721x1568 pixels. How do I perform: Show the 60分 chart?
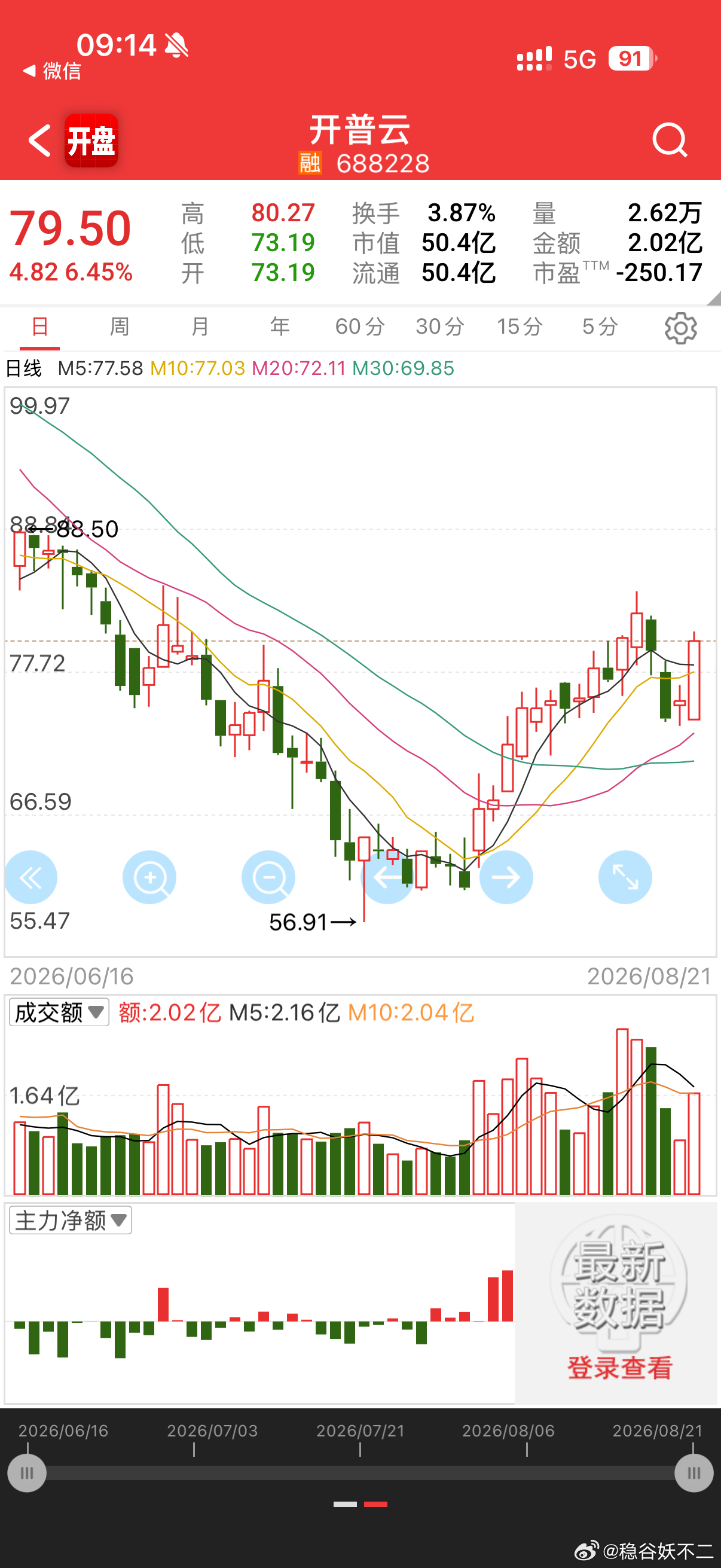360,327
